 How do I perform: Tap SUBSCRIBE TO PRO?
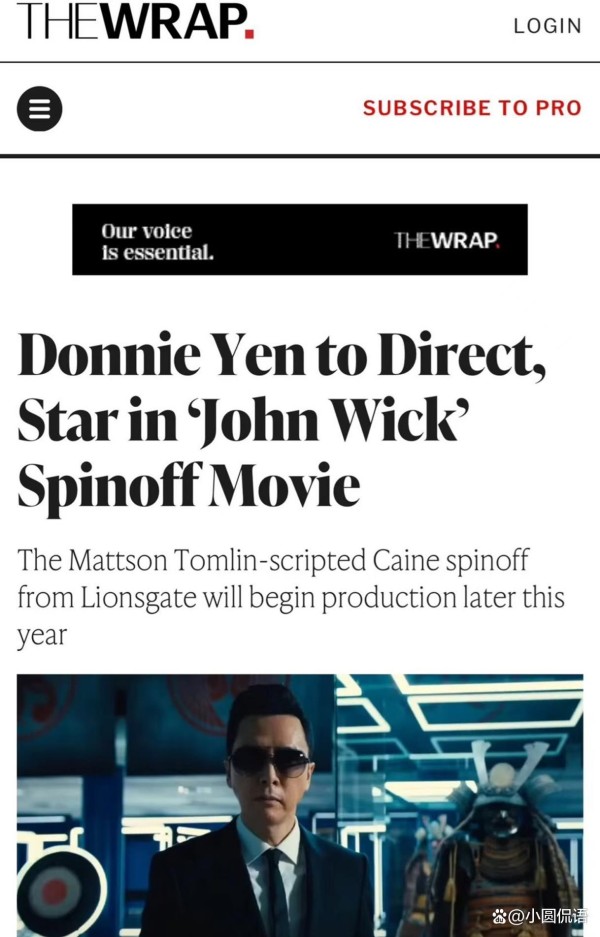pyautogui.click(x=471, y=108)
